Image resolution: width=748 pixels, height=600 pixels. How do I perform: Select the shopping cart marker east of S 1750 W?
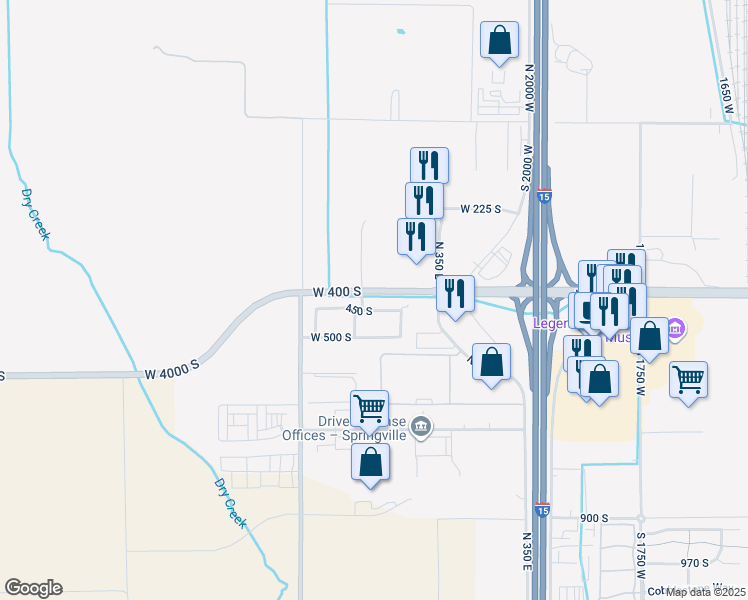click(x=688, y=379)
